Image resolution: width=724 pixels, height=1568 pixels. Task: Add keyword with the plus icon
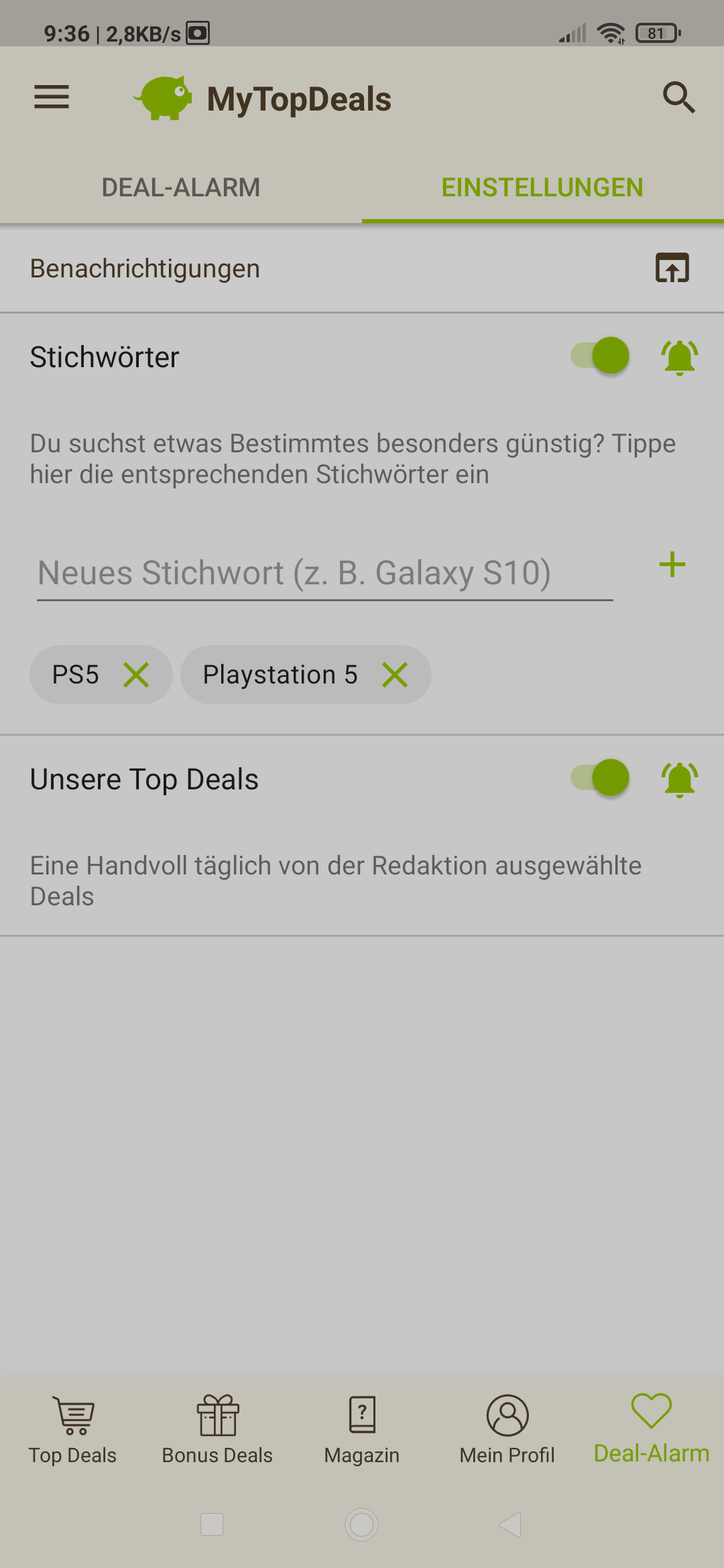tap(672, 565)
